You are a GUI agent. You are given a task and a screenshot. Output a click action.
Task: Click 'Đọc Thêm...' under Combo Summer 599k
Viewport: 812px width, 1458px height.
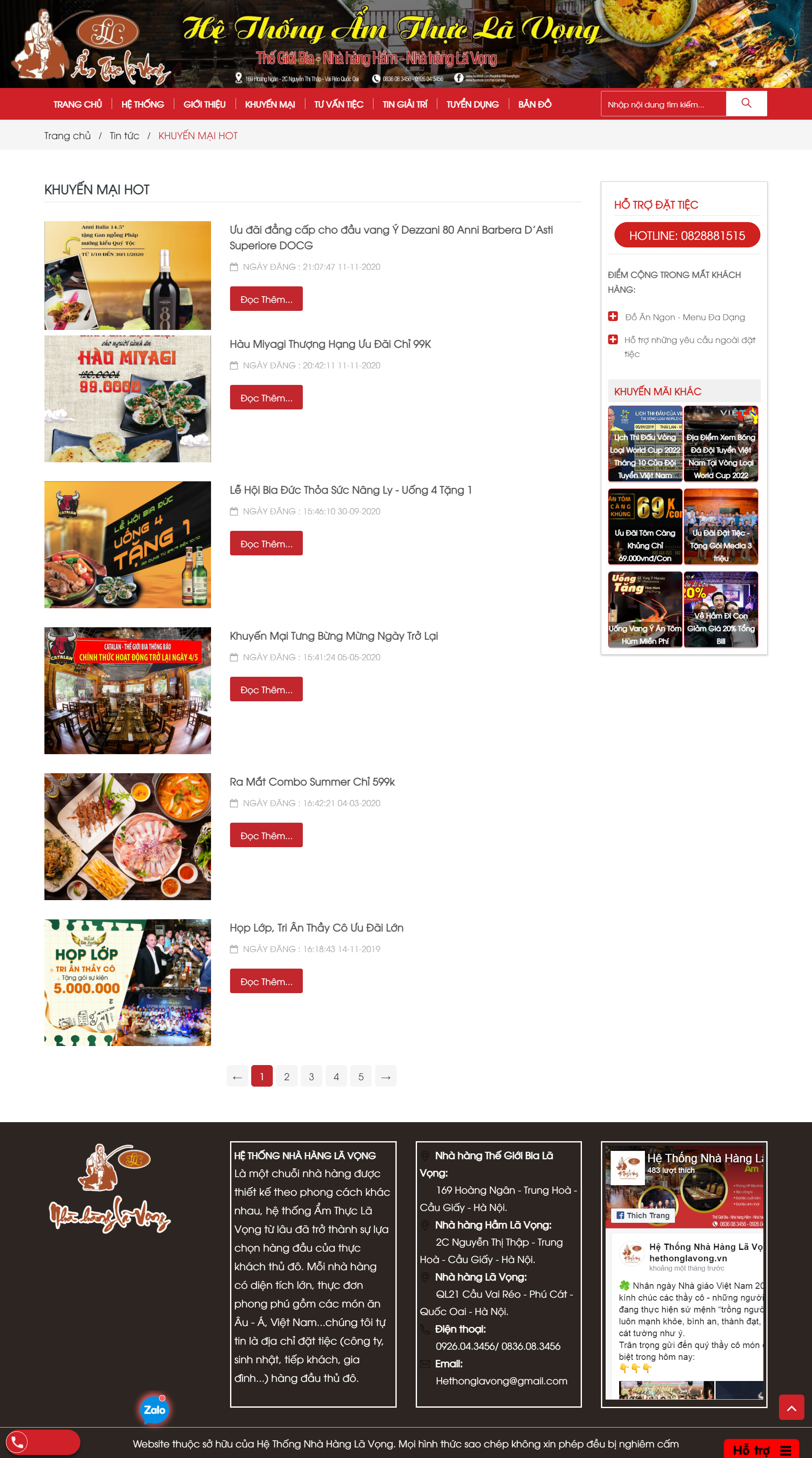(266, 835)
